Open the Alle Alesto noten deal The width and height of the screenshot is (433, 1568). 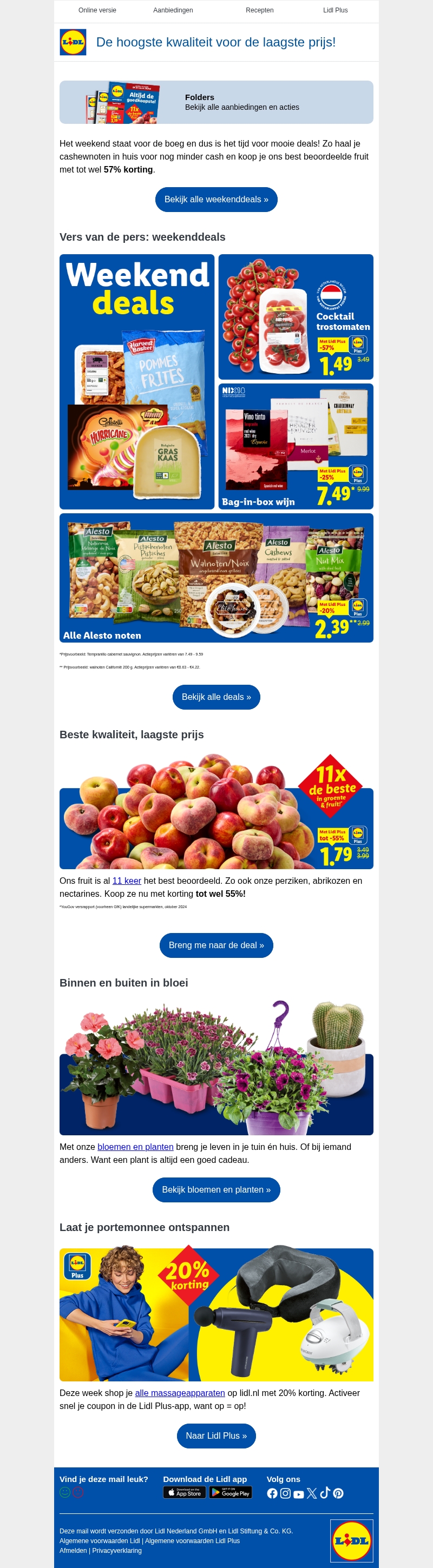coord(216,578)
